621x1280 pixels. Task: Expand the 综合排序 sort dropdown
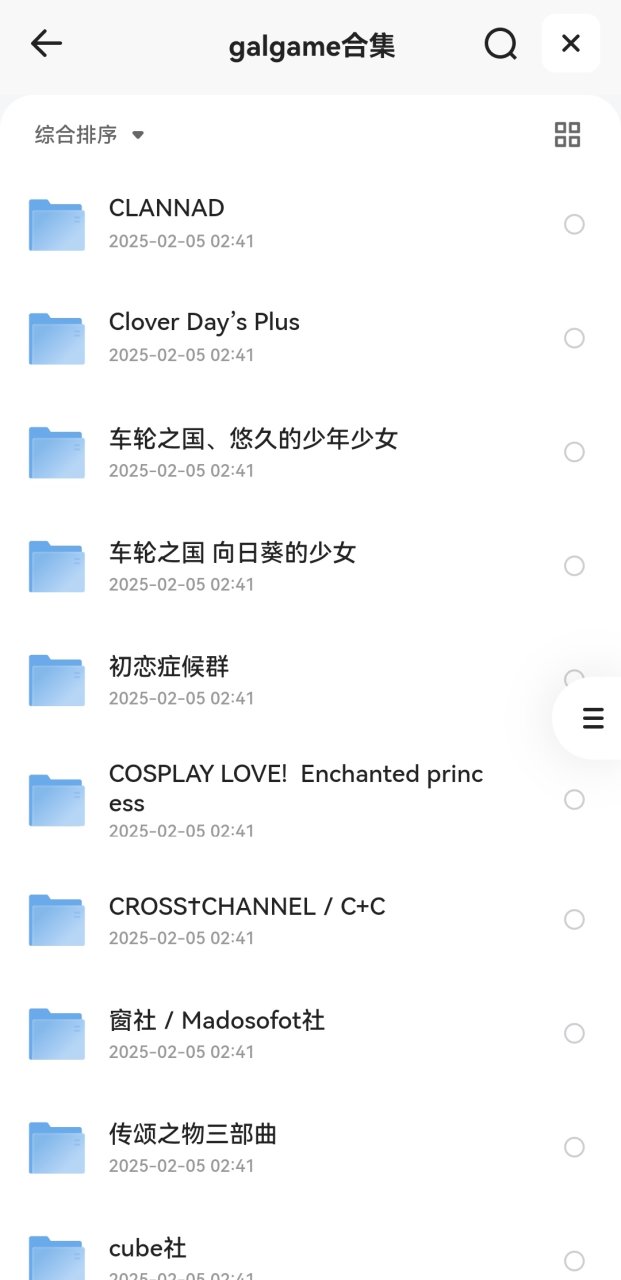[x=90, y=135]
